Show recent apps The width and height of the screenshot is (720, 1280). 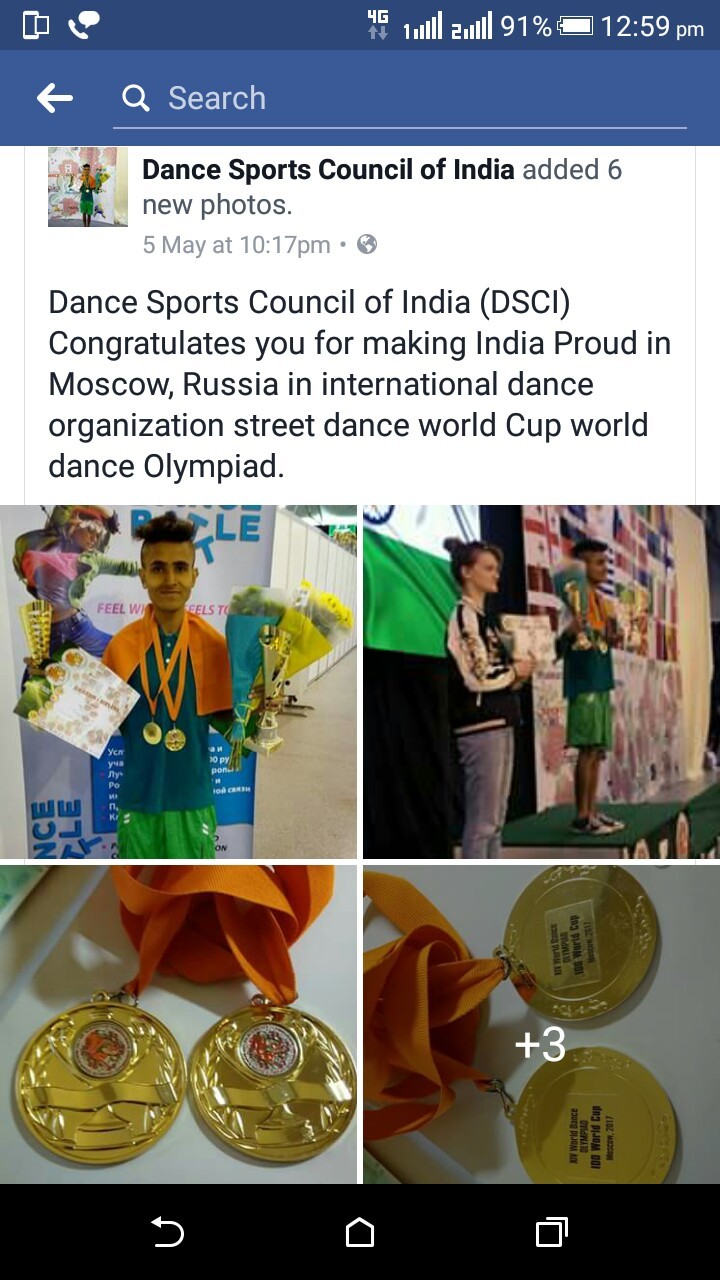(551, 1233)
